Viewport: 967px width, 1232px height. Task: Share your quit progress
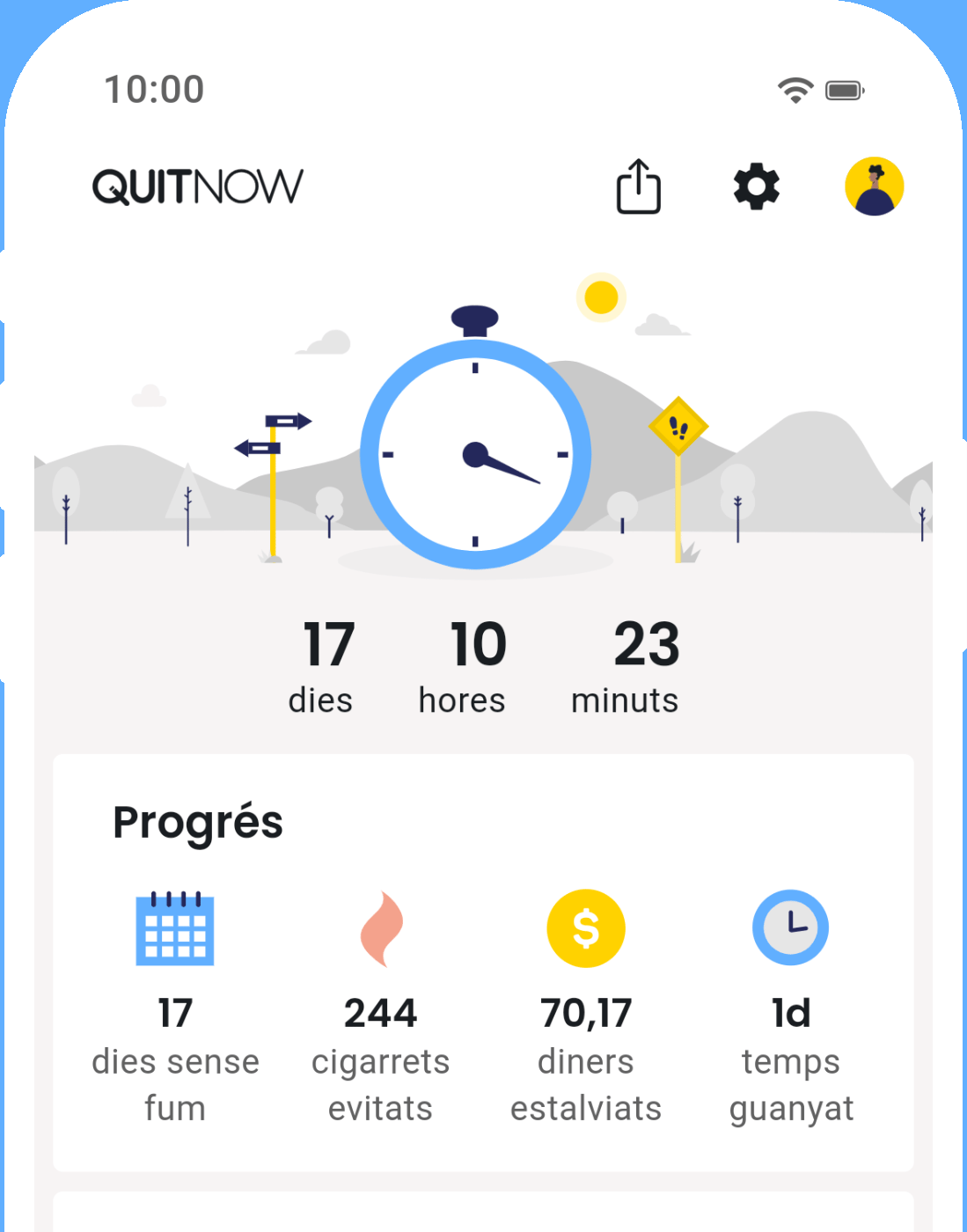point(638,187)
